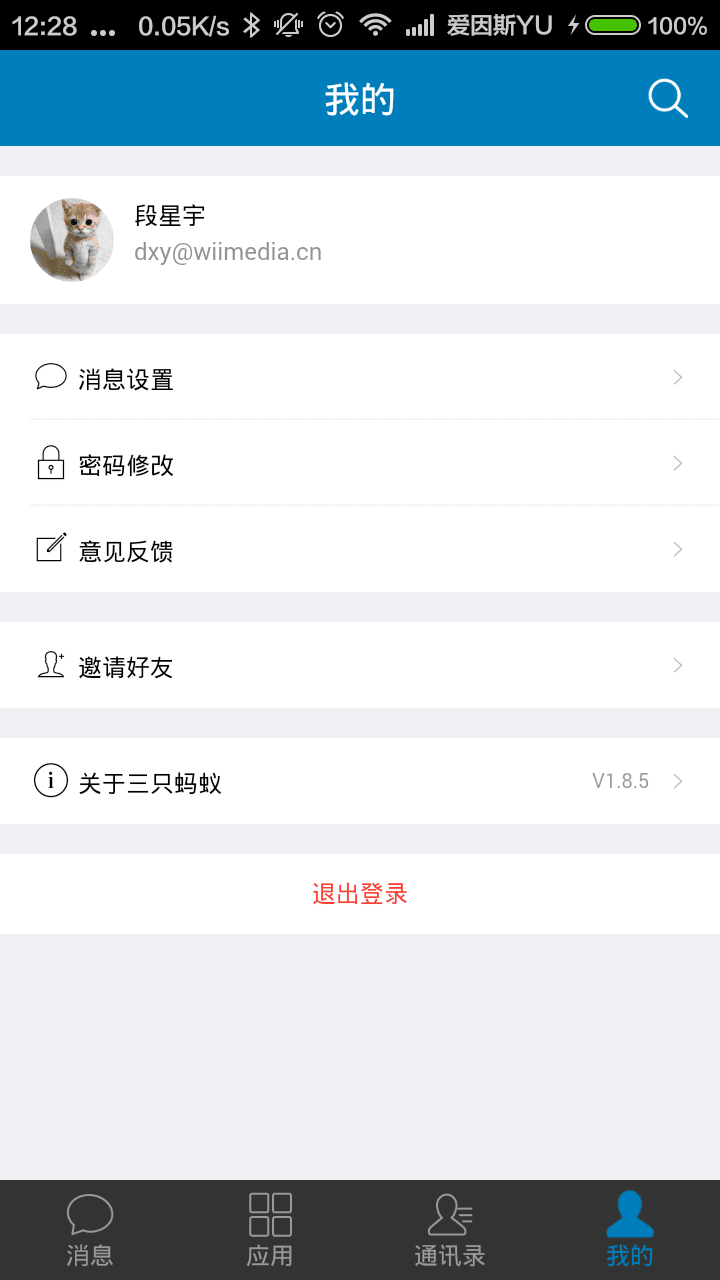Click the padlock icon beside 密码修改
Image resolution: width=720 pixels, height=1280 pixels.
coord(50,463)
